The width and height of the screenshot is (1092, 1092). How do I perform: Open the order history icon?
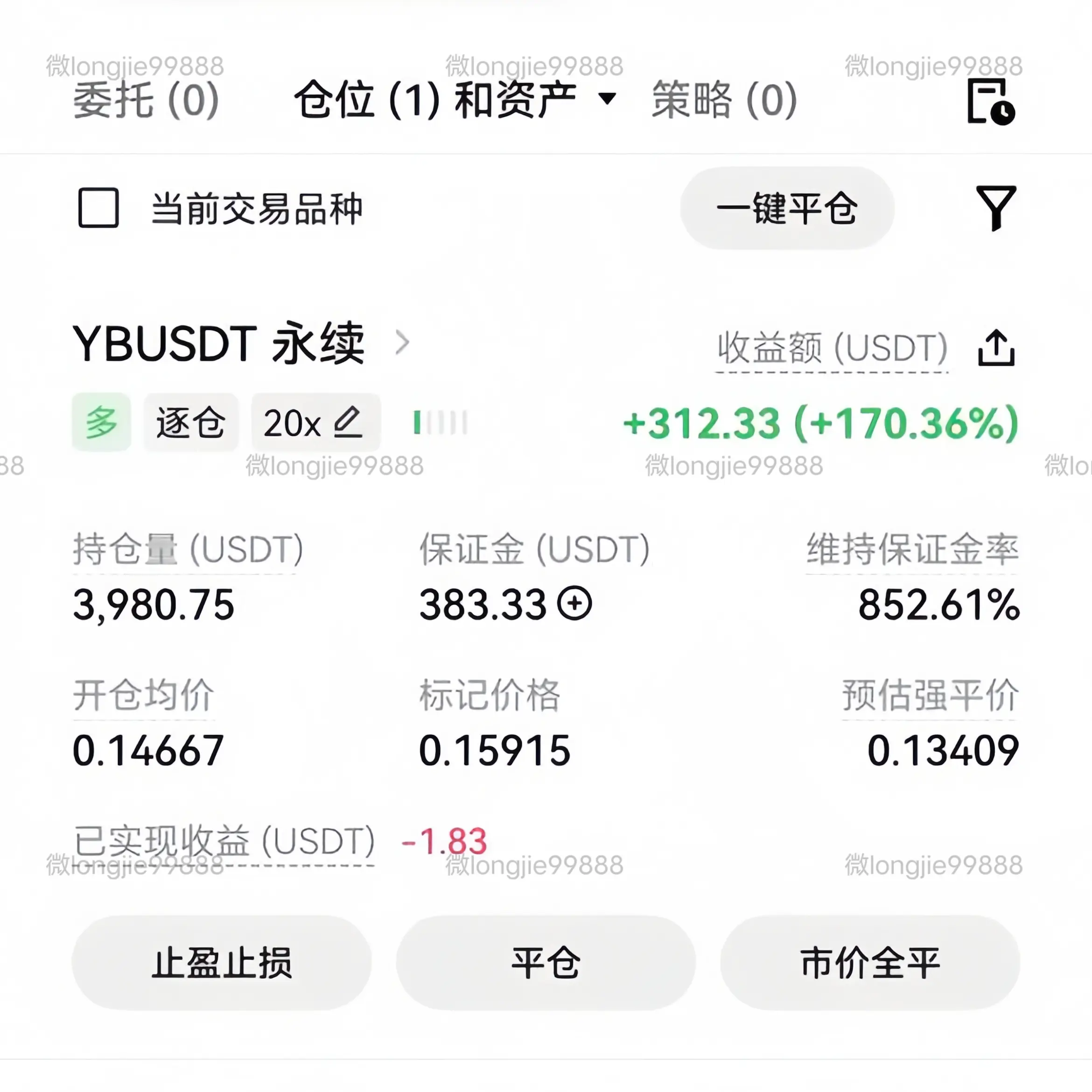(x=990, y=102)
